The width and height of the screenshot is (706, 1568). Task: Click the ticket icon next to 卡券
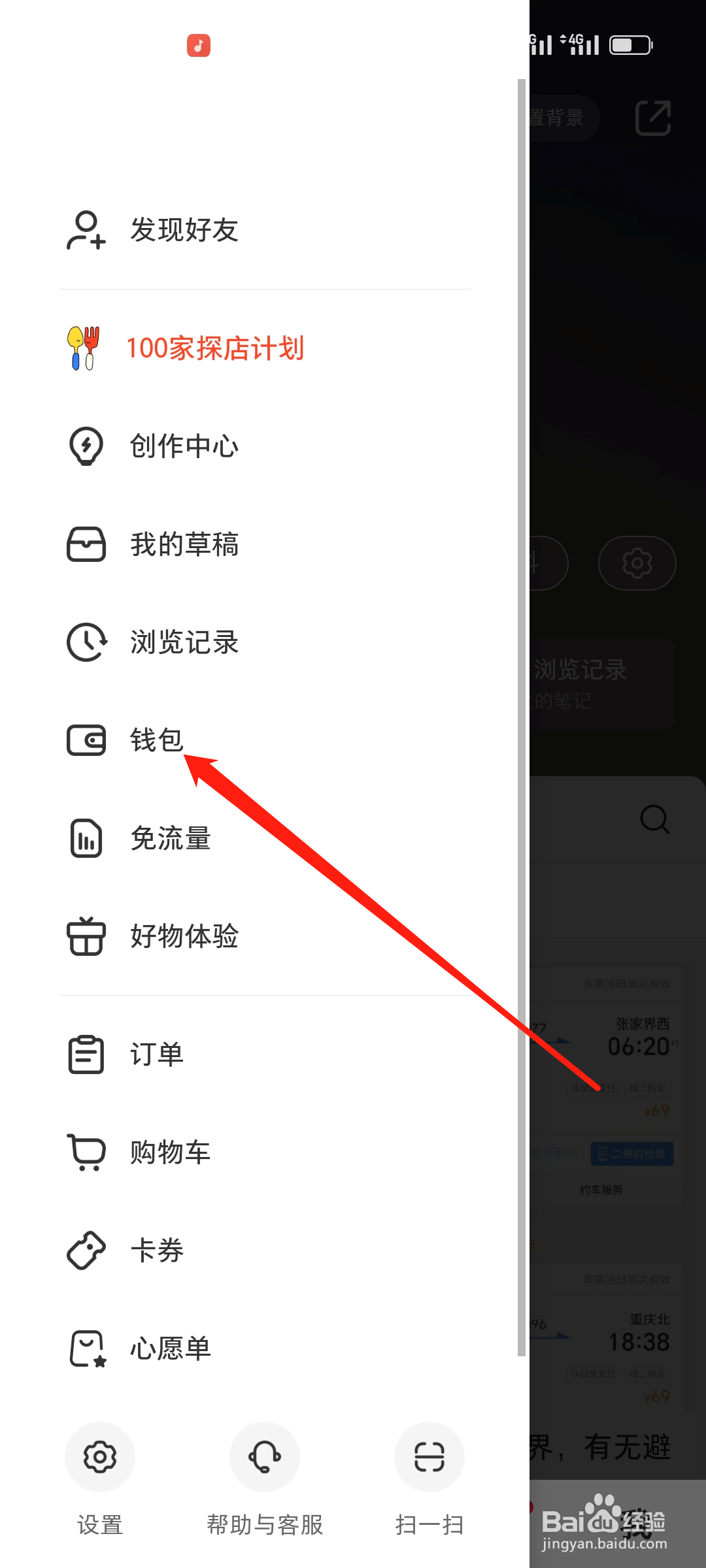click(x=86, y=1250)
